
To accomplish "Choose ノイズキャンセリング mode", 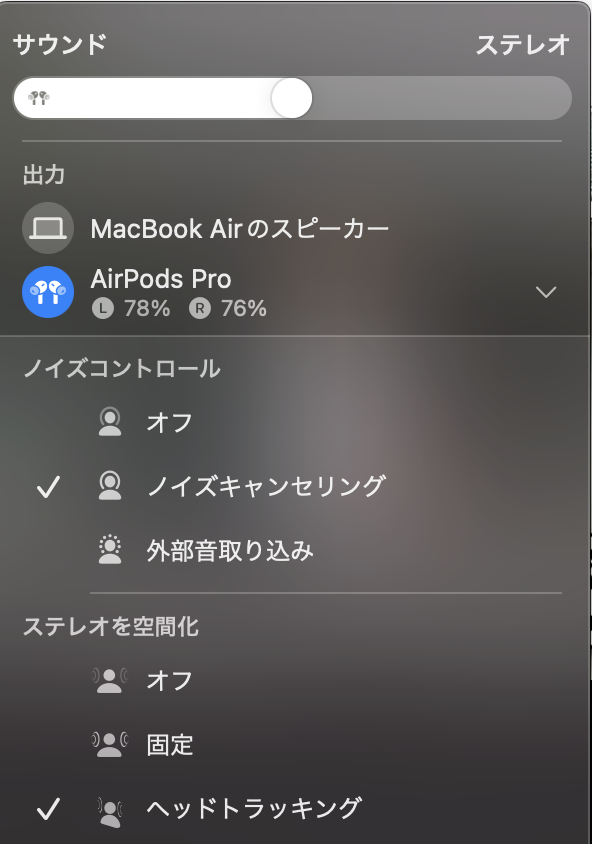I will click(292, 487).
